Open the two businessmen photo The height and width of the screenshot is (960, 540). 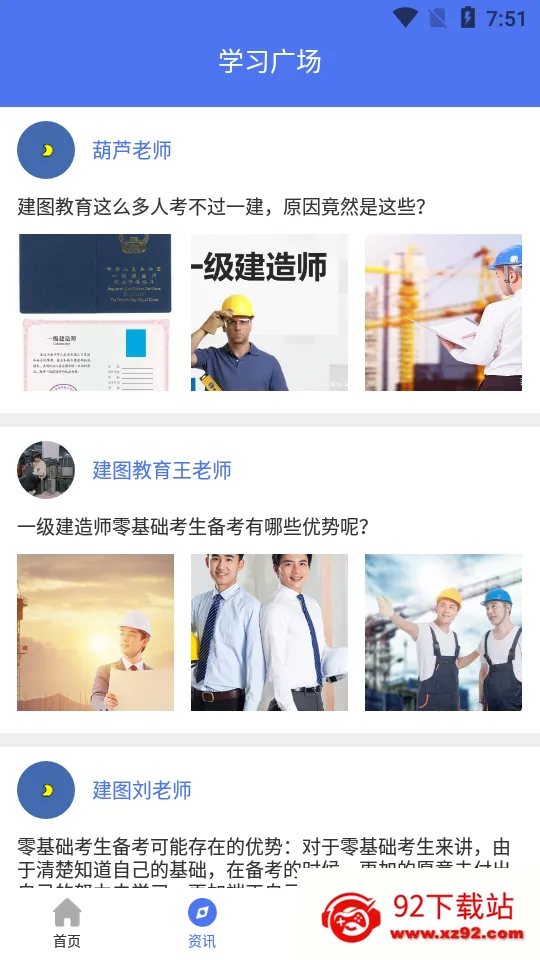(269, 632)
